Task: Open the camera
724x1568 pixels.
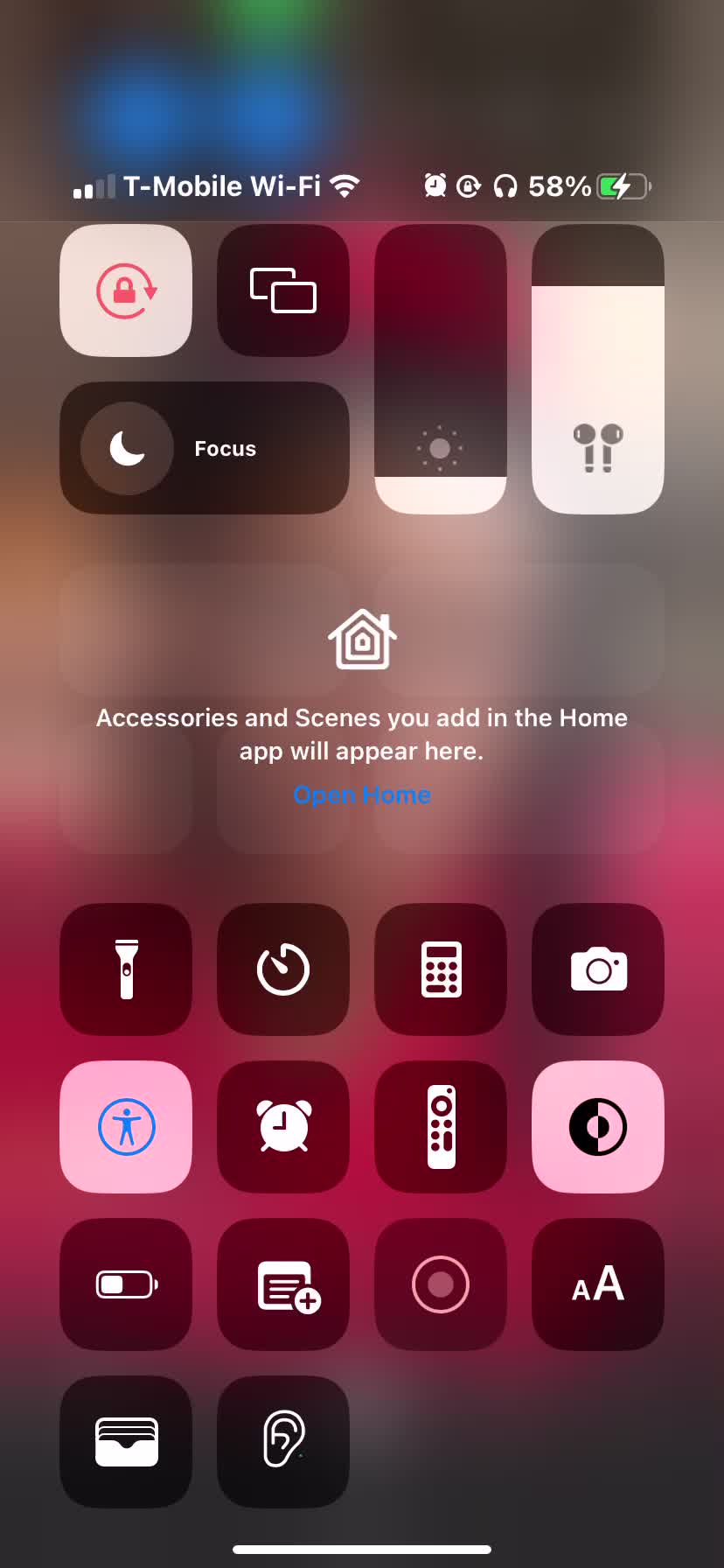Action: [x=598, y=969]
